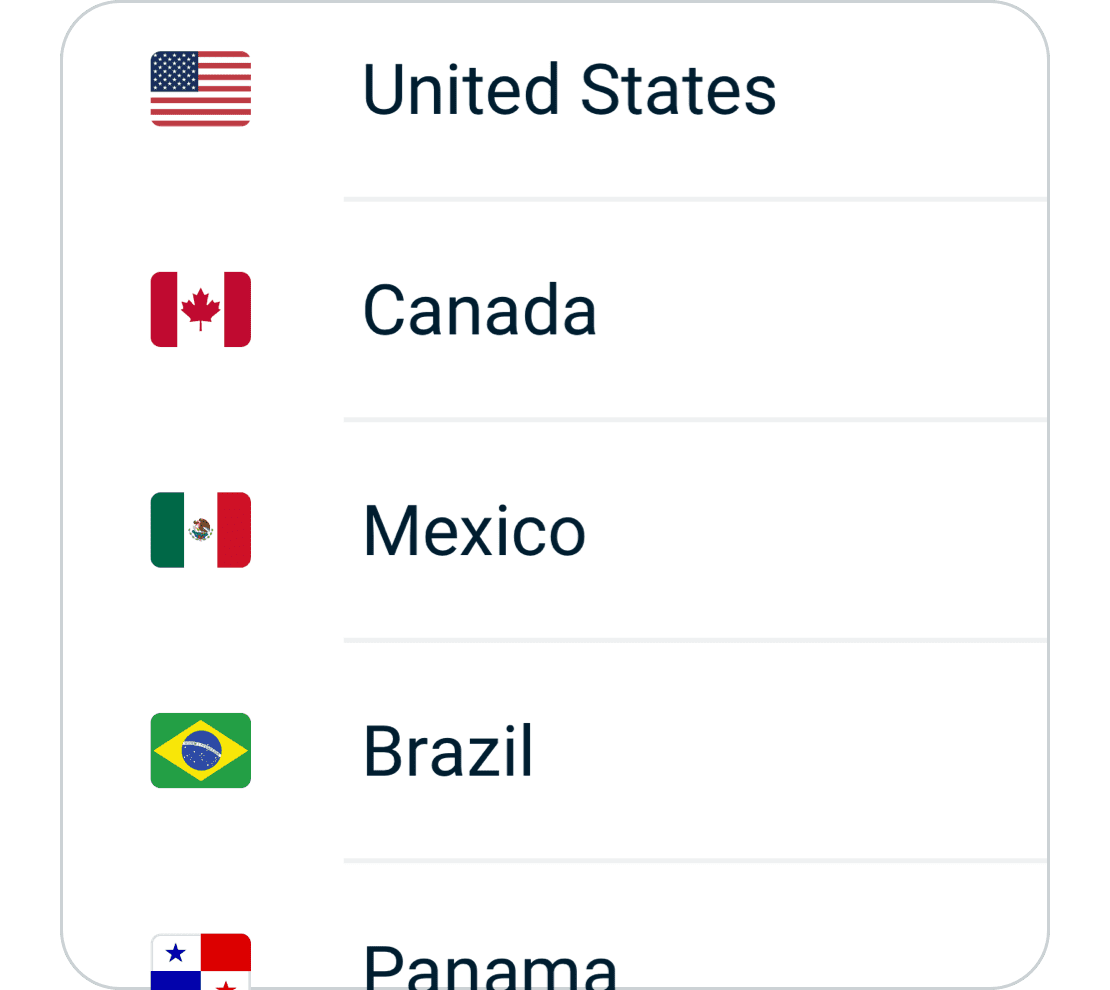Tap the Panama row

(490, 963)
